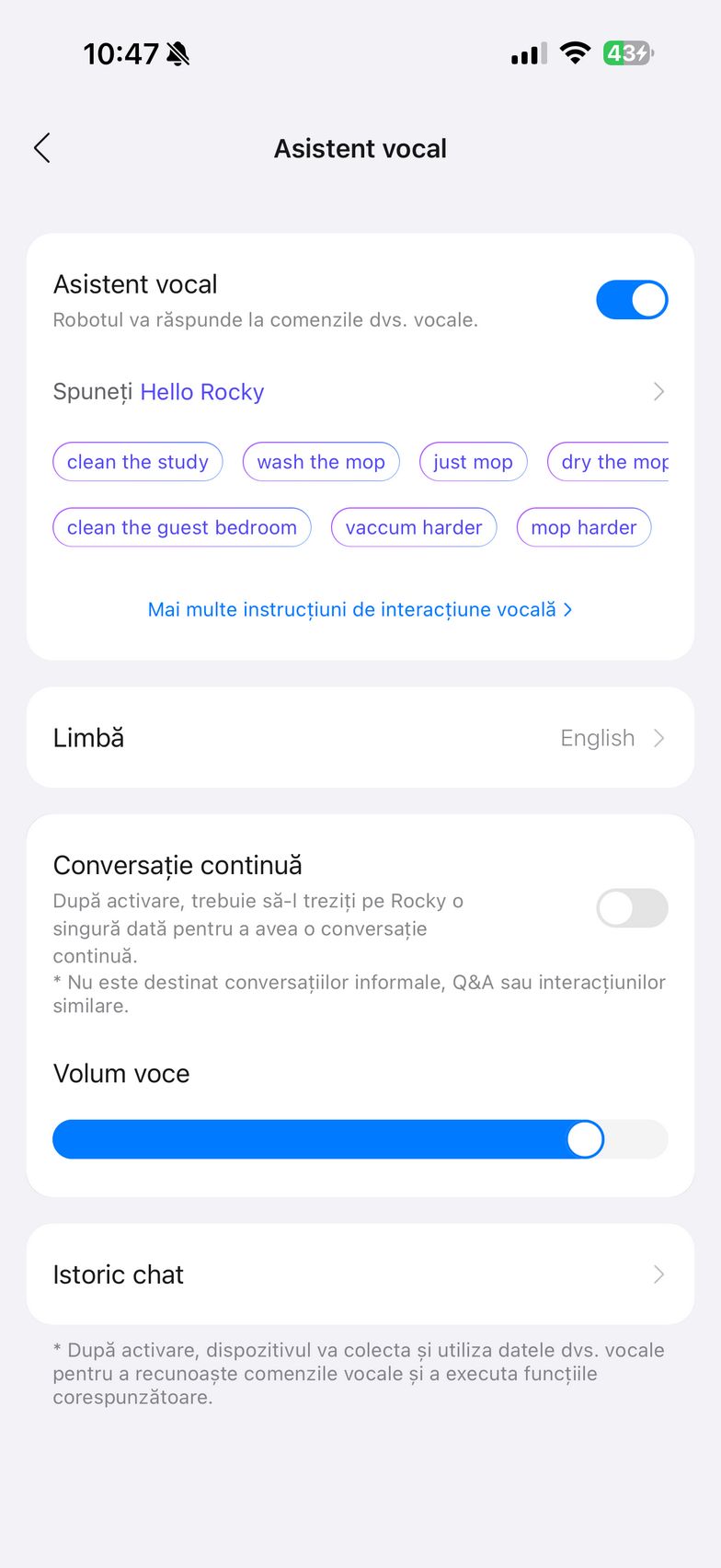Select "clean the guest bedroom" chip
Image resolution: width=721 pixels, height=1568 pixels.
point(182,527)
